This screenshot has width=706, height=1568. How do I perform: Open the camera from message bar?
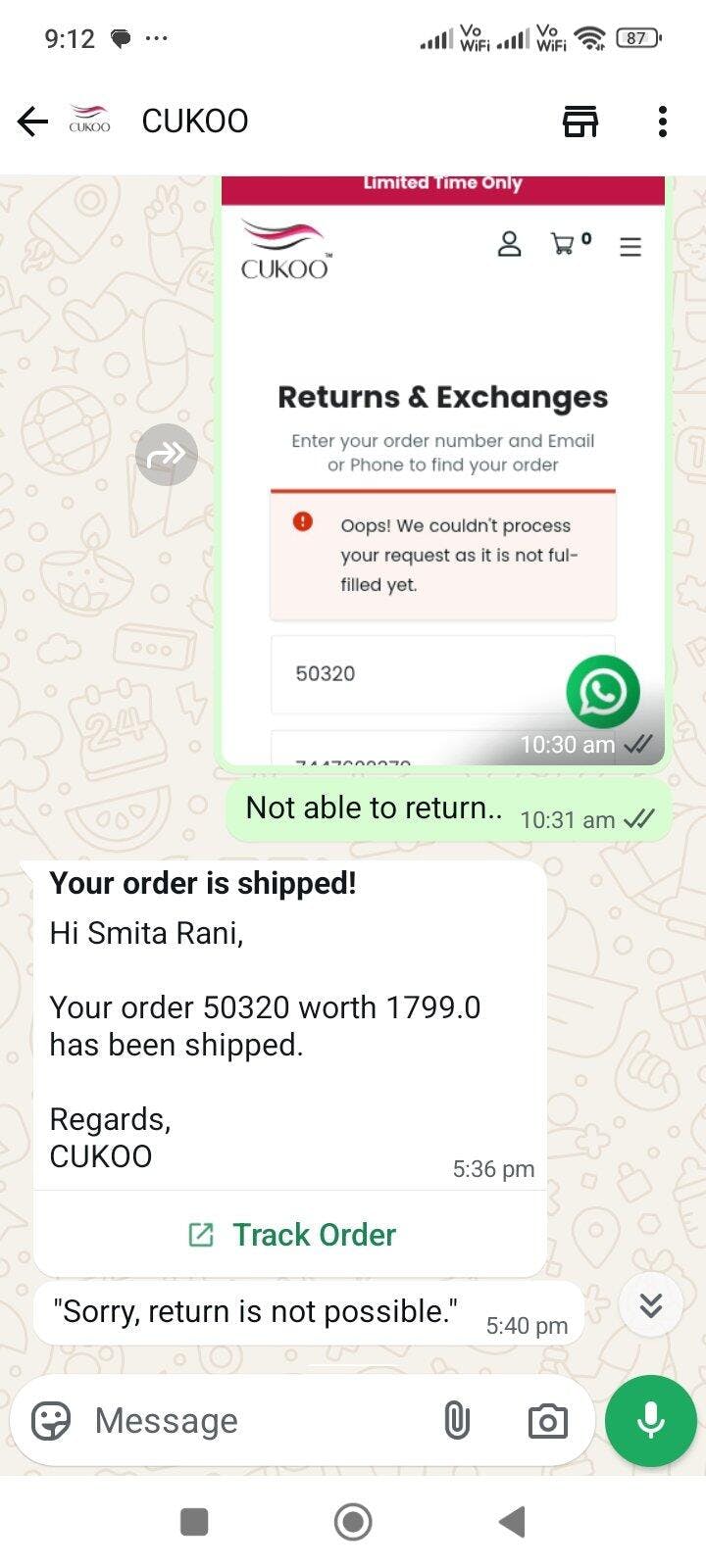[547, 1421]
